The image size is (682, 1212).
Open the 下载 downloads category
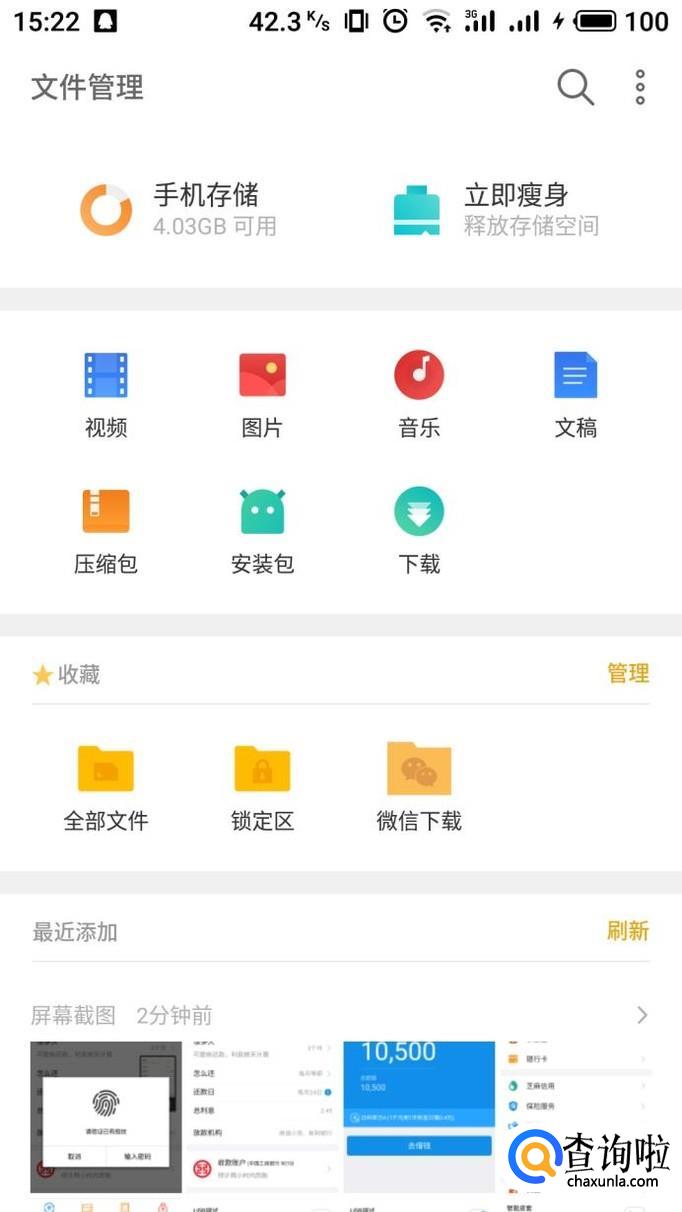pos(419,531)
